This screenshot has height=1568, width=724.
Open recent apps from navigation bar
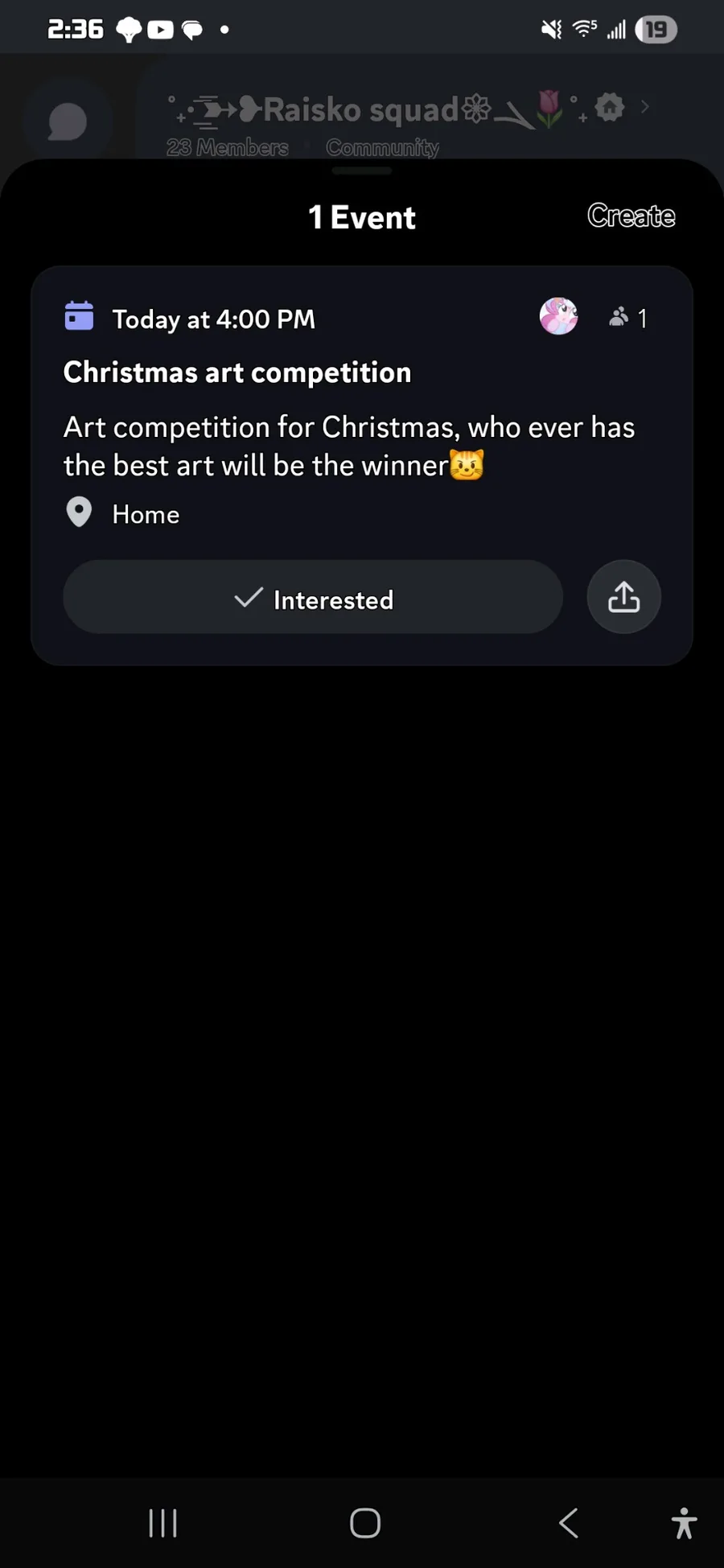162,1522
